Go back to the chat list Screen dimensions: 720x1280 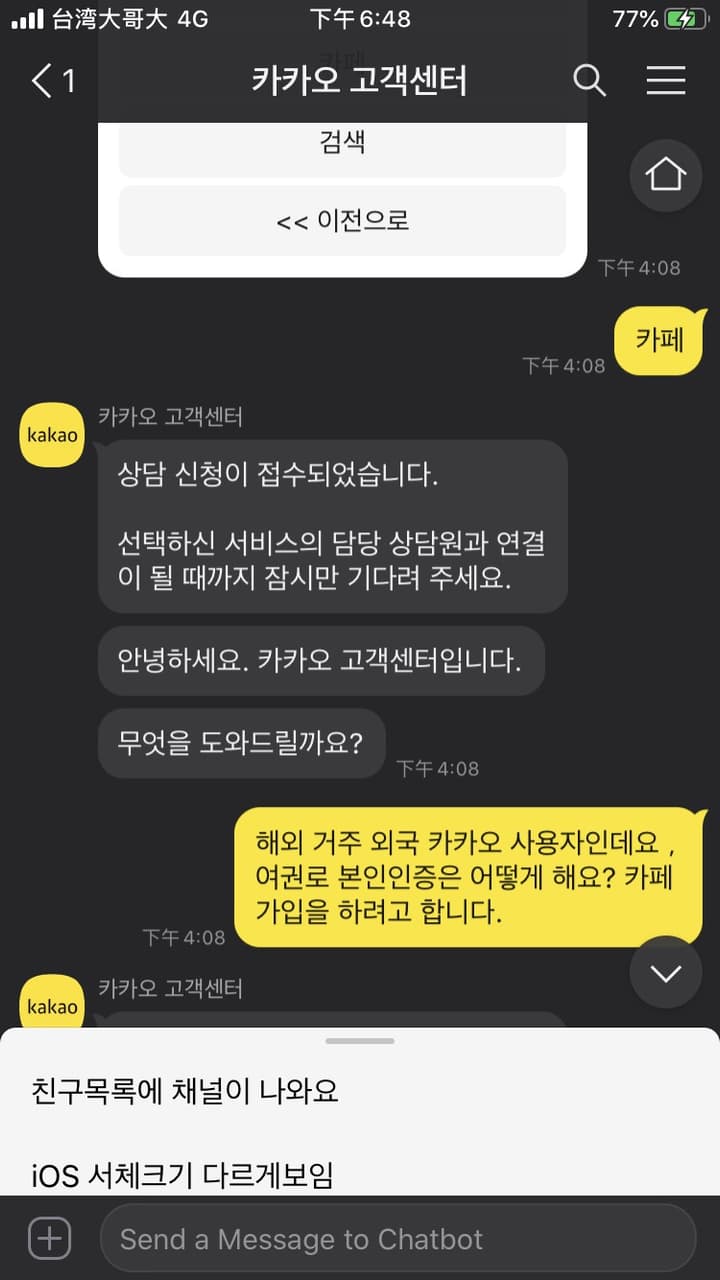point(52,81)
